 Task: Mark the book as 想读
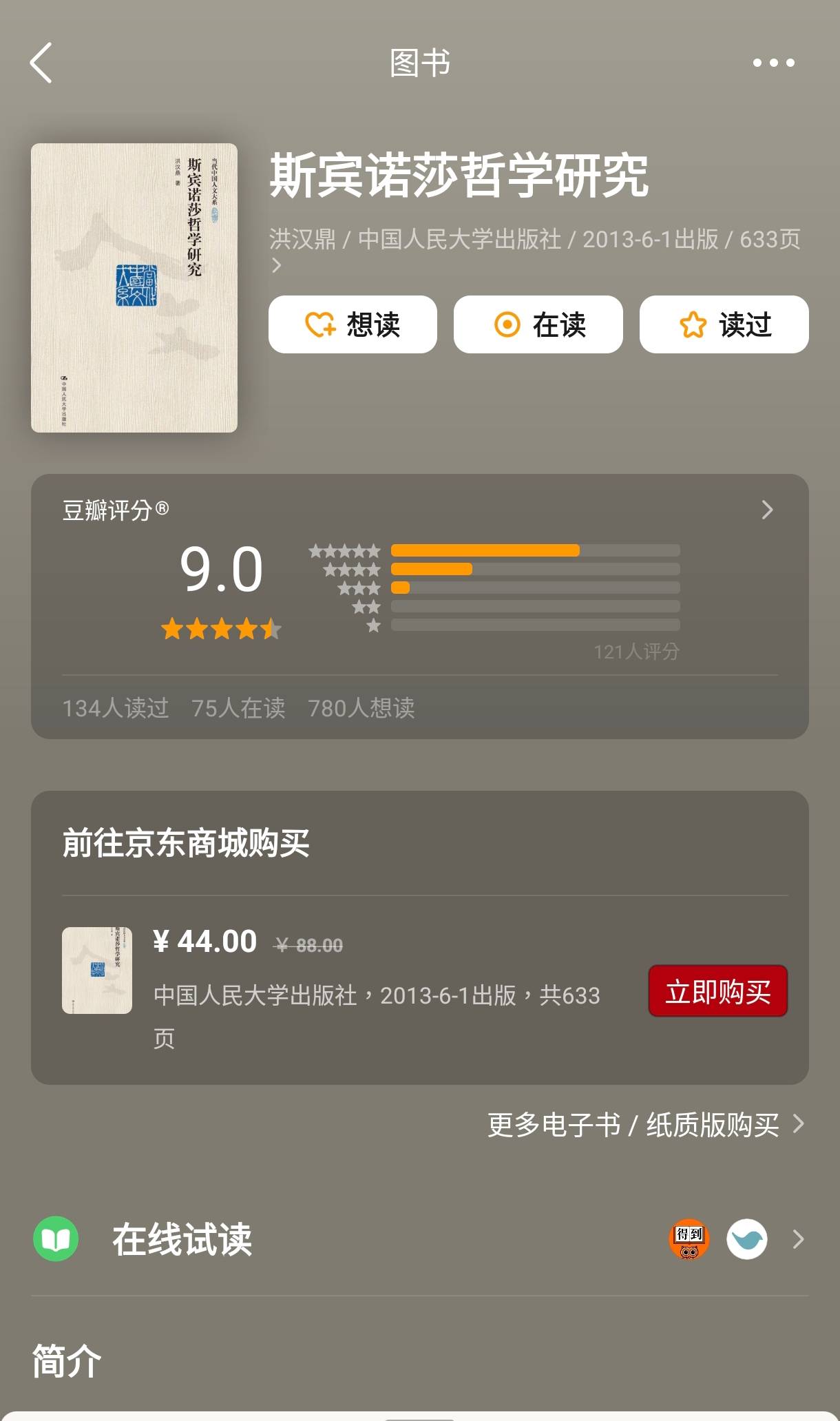coord(353,324)
